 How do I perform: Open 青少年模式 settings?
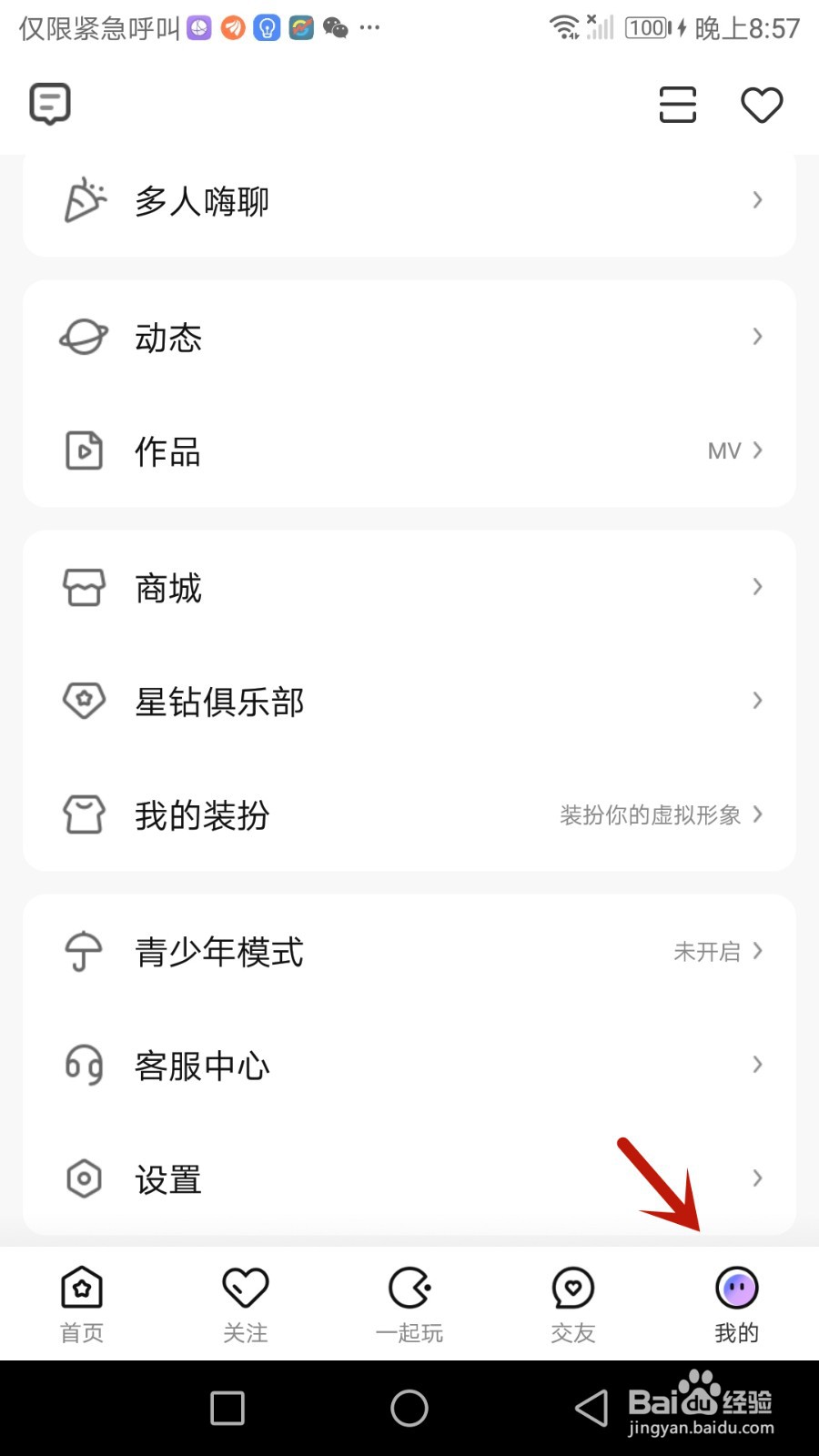point(409,952)
